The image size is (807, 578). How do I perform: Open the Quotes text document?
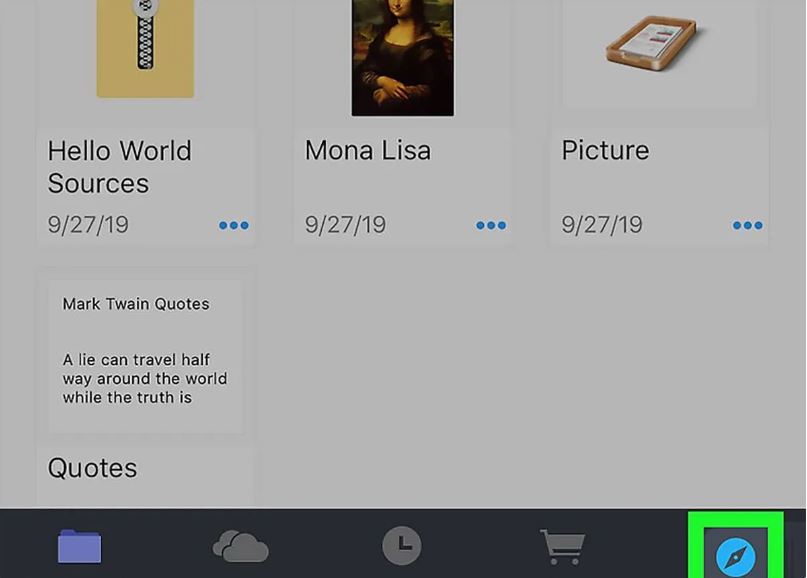(x=144, y=360)
